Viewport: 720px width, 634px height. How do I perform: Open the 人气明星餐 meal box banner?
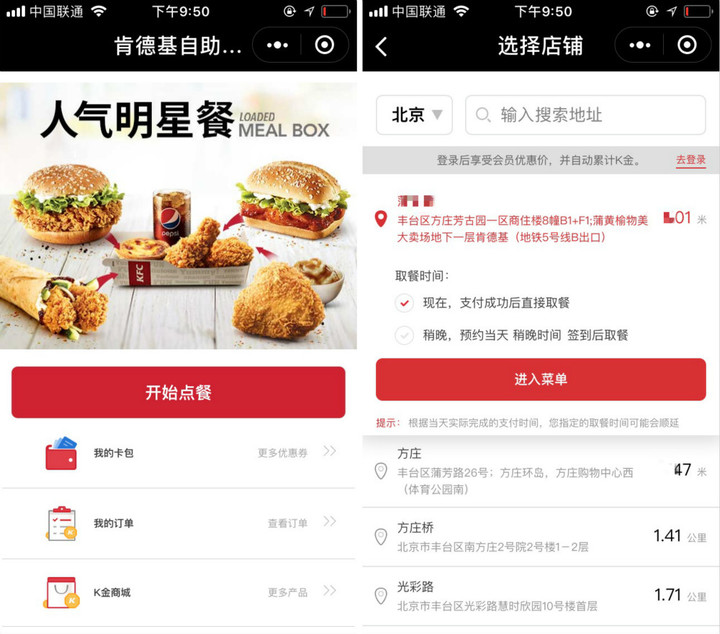point(178,215)
